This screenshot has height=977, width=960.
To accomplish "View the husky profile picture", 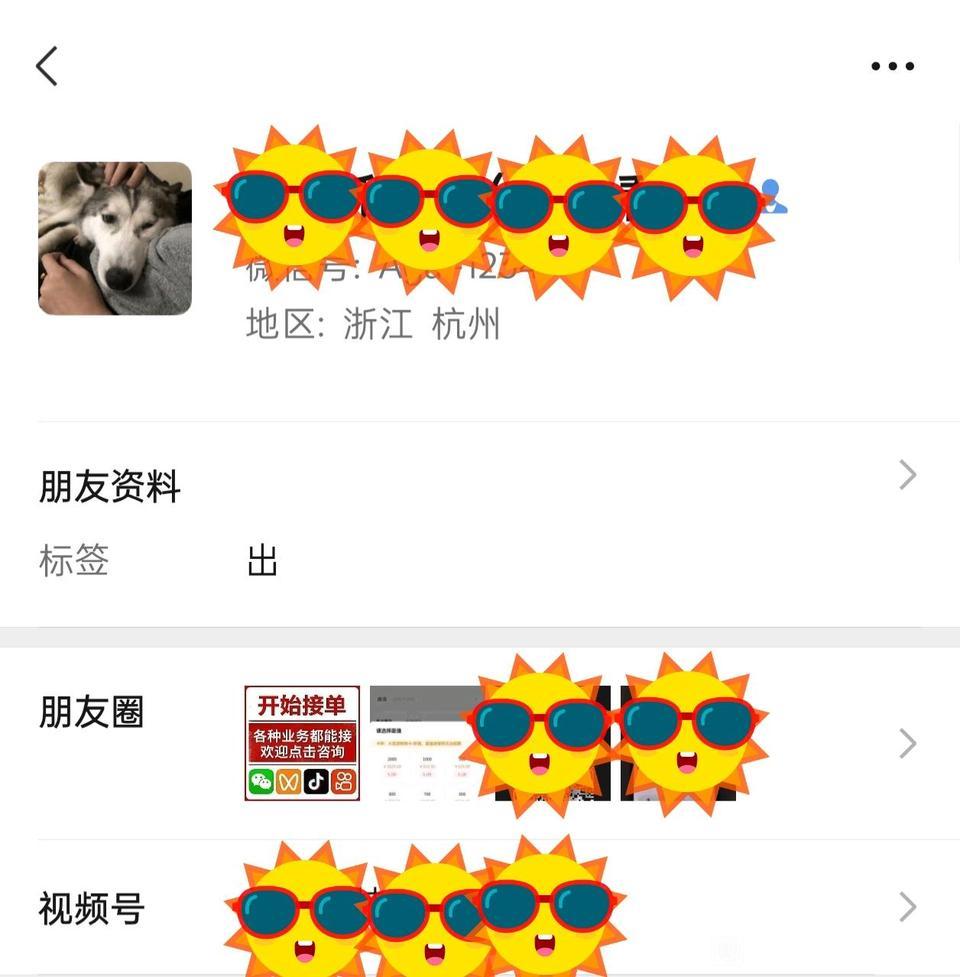I will [115, 239].
